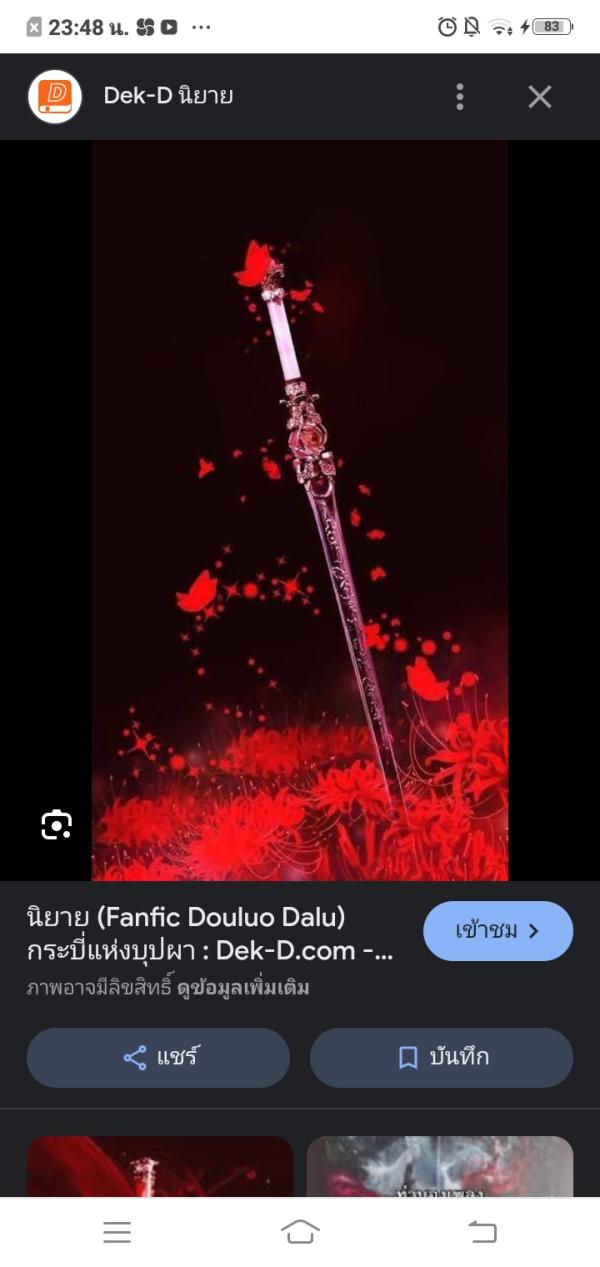The width and height of the screenshot is (600, 1267).
Task: Go back using system navigation
Action: (482, 1232)
